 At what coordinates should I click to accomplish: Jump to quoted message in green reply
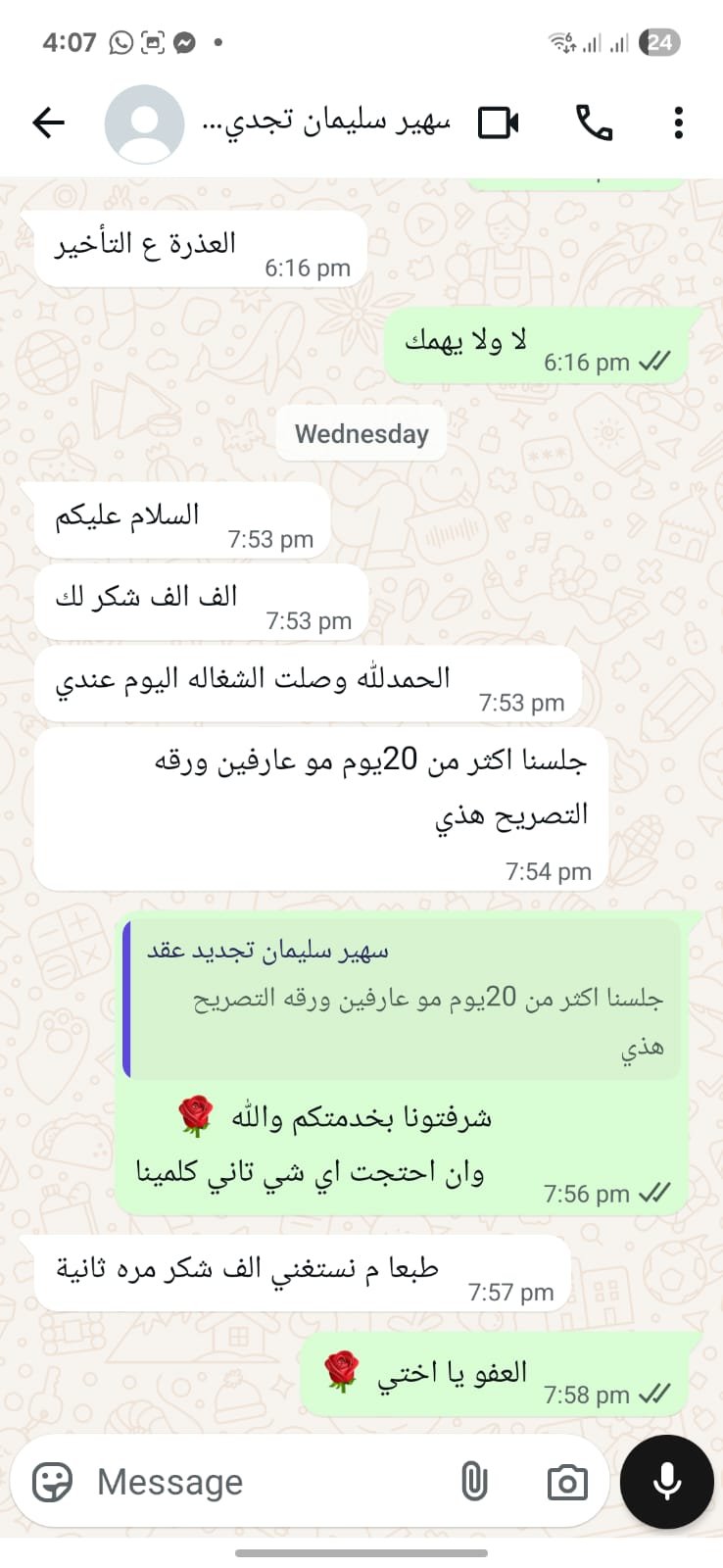point(402,1000)
